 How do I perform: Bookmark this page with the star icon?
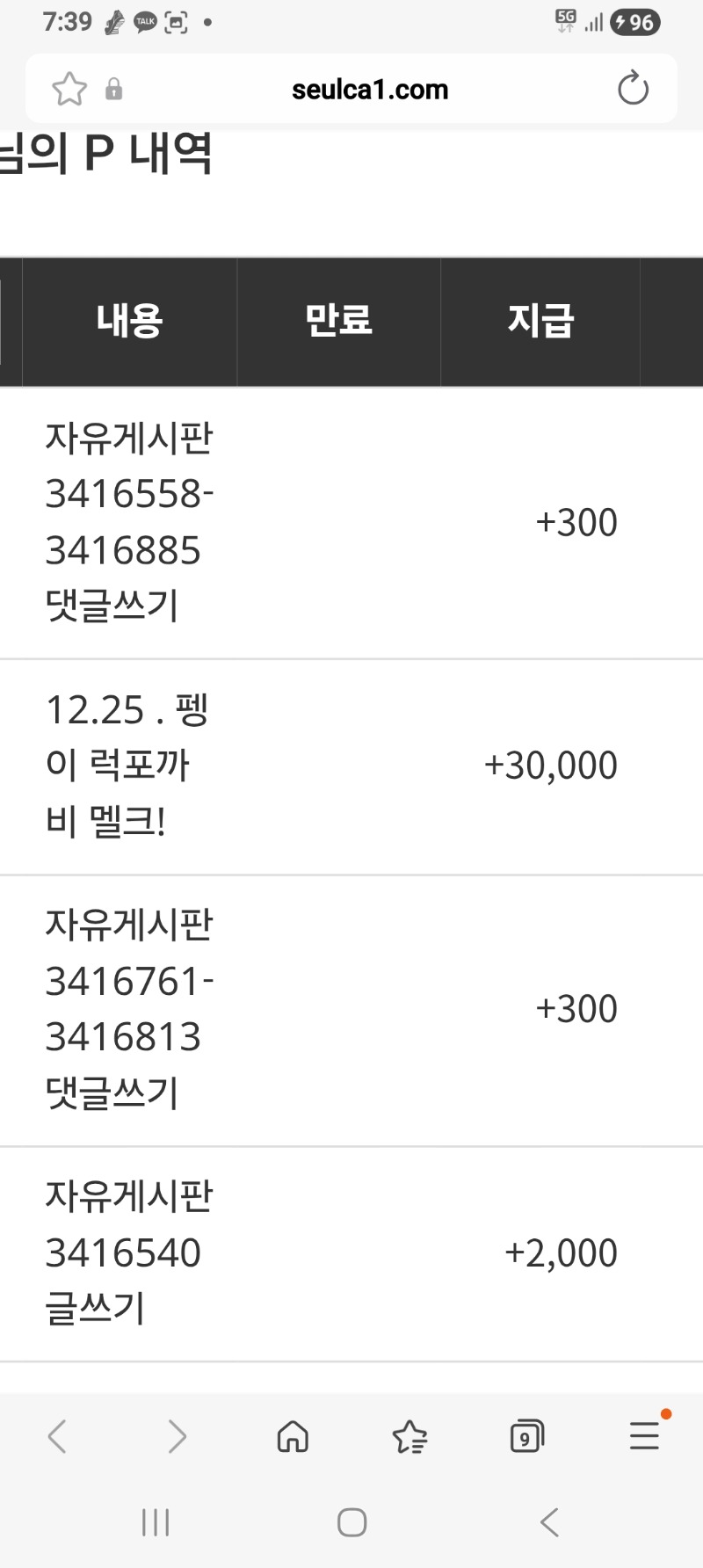pyautogui.click(x=69, y=89)
